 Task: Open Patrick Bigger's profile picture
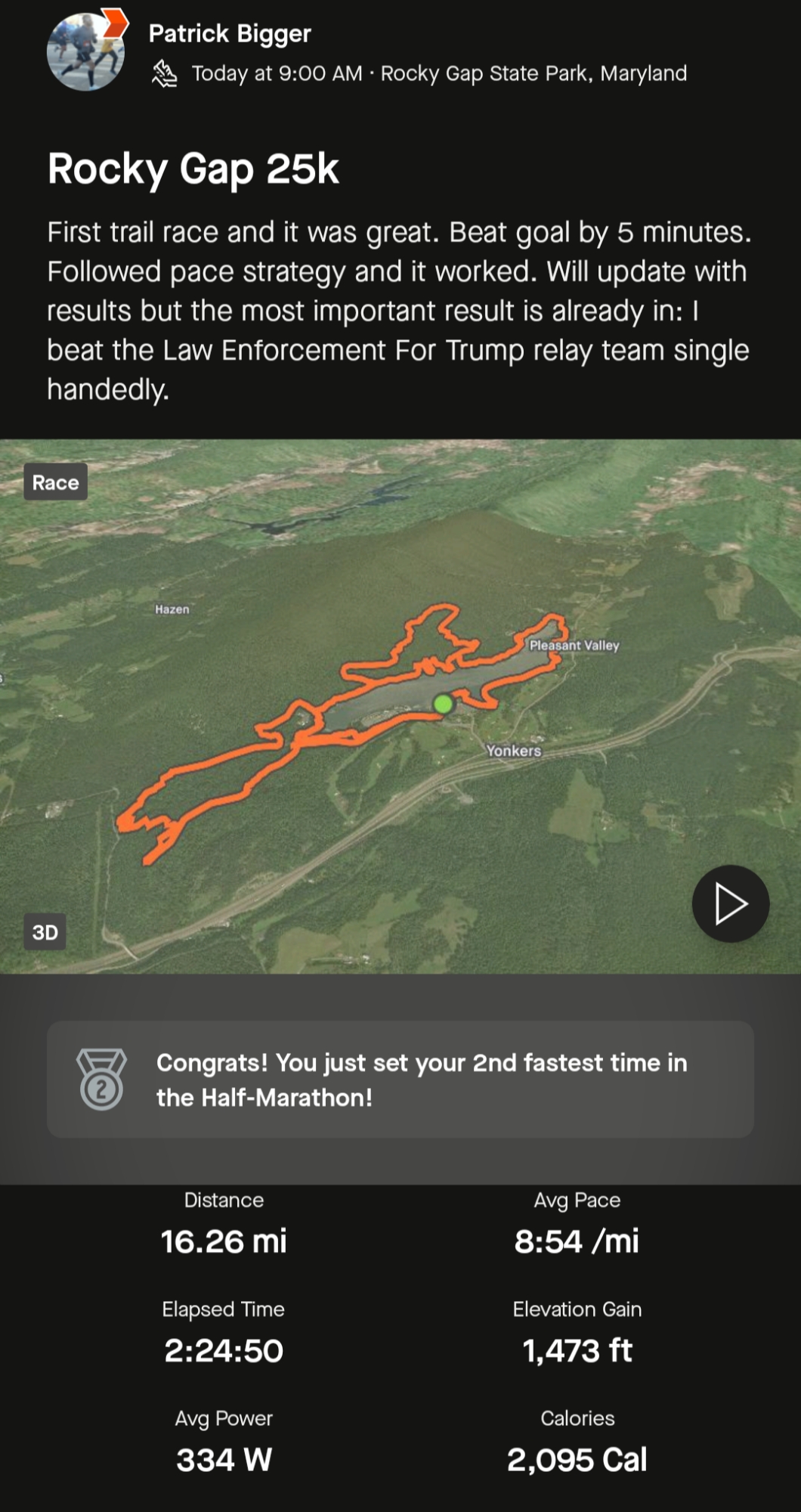85,52
